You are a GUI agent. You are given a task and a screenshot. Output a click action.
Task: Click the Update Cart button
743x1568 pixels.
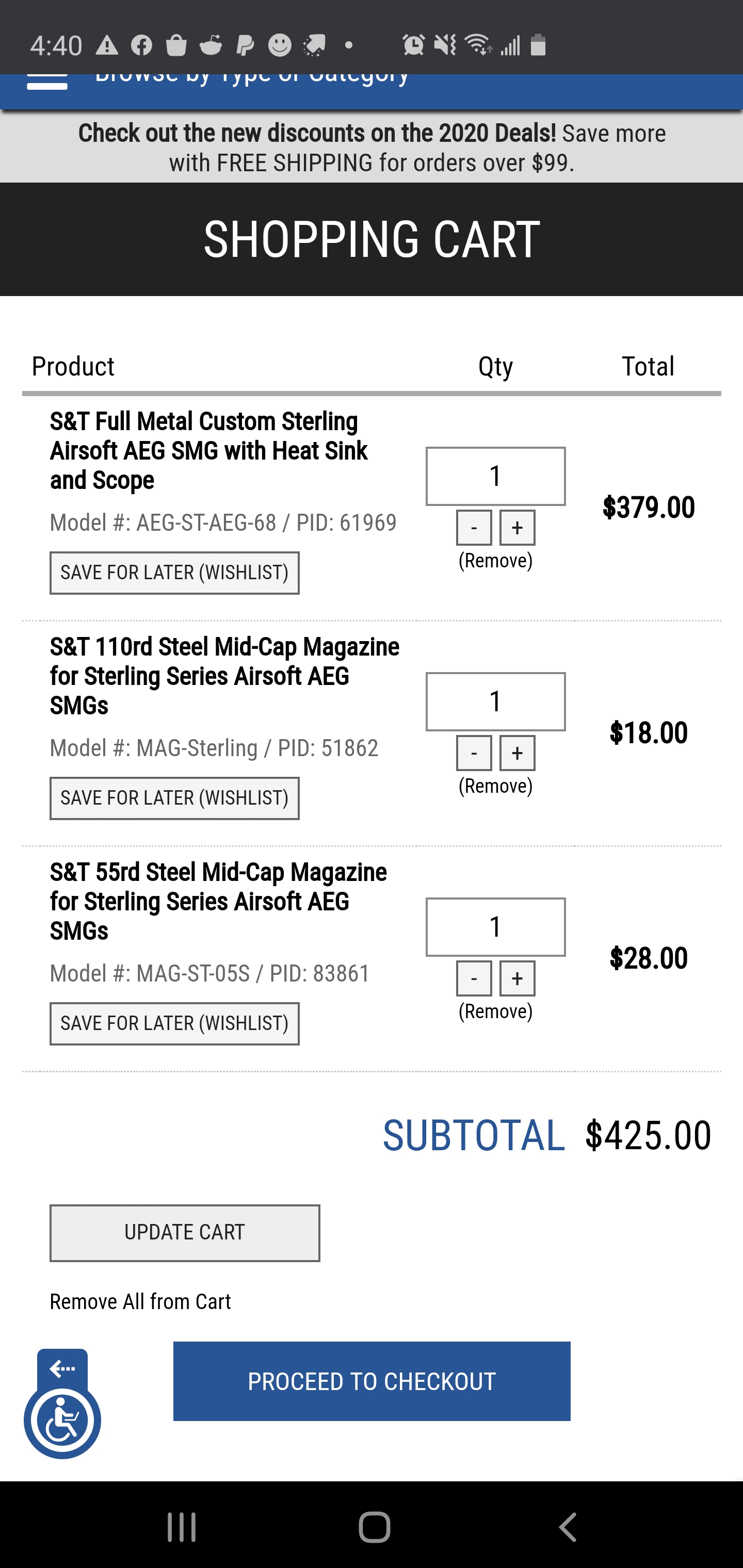point(185,1233)
